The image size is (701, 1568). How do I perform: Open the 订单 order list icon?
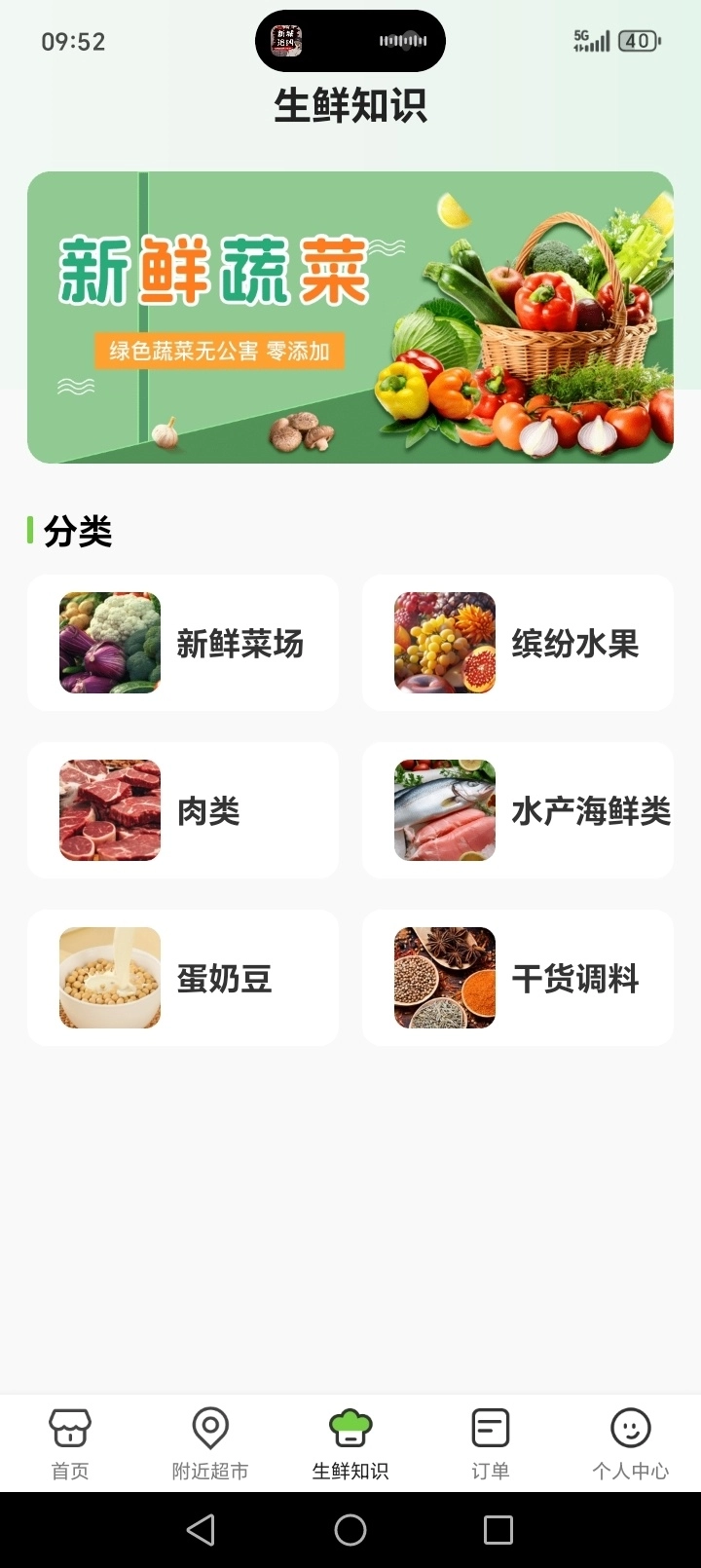click(x=490, y=1426)
